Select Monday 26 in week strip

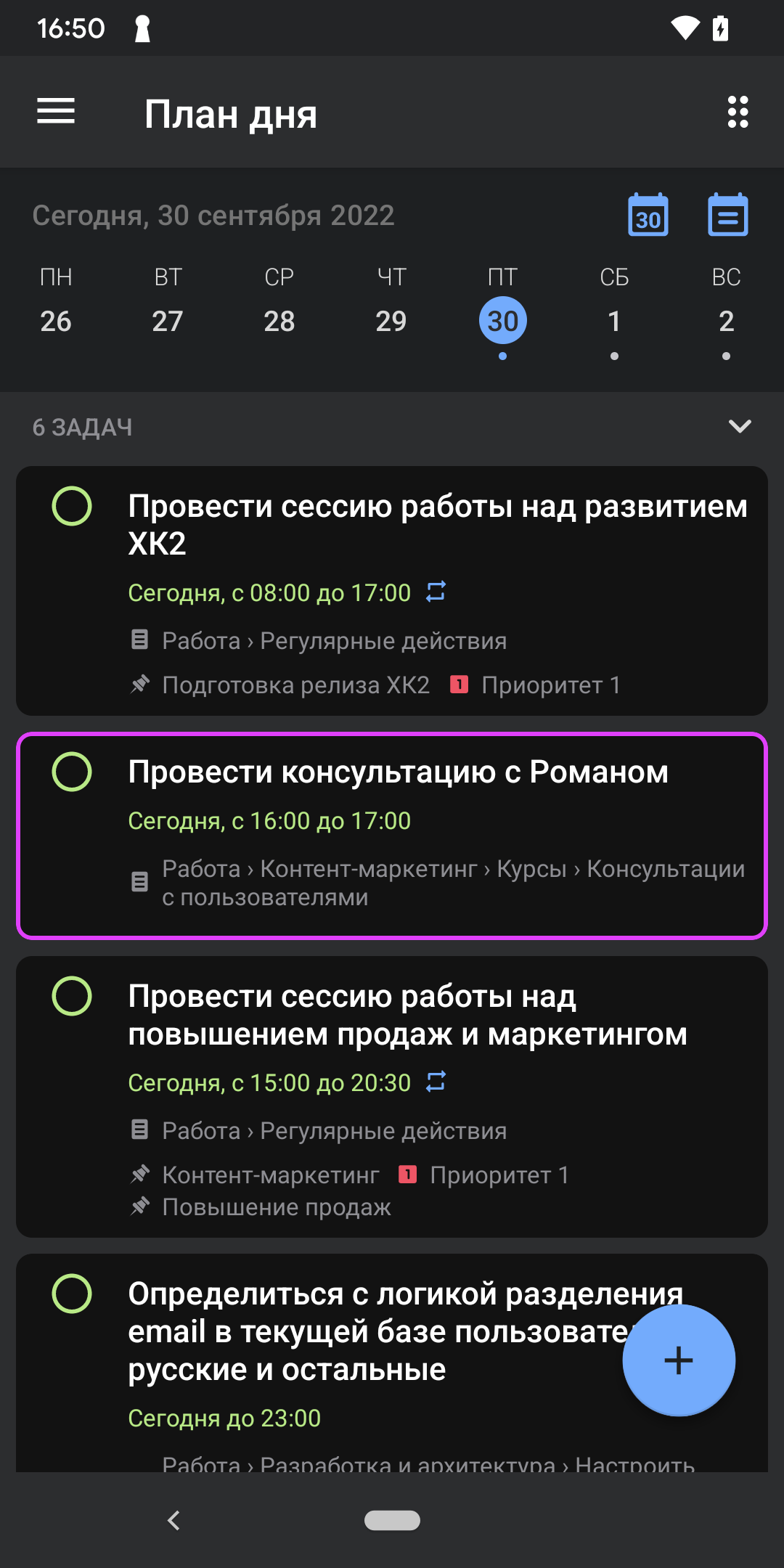56,320
